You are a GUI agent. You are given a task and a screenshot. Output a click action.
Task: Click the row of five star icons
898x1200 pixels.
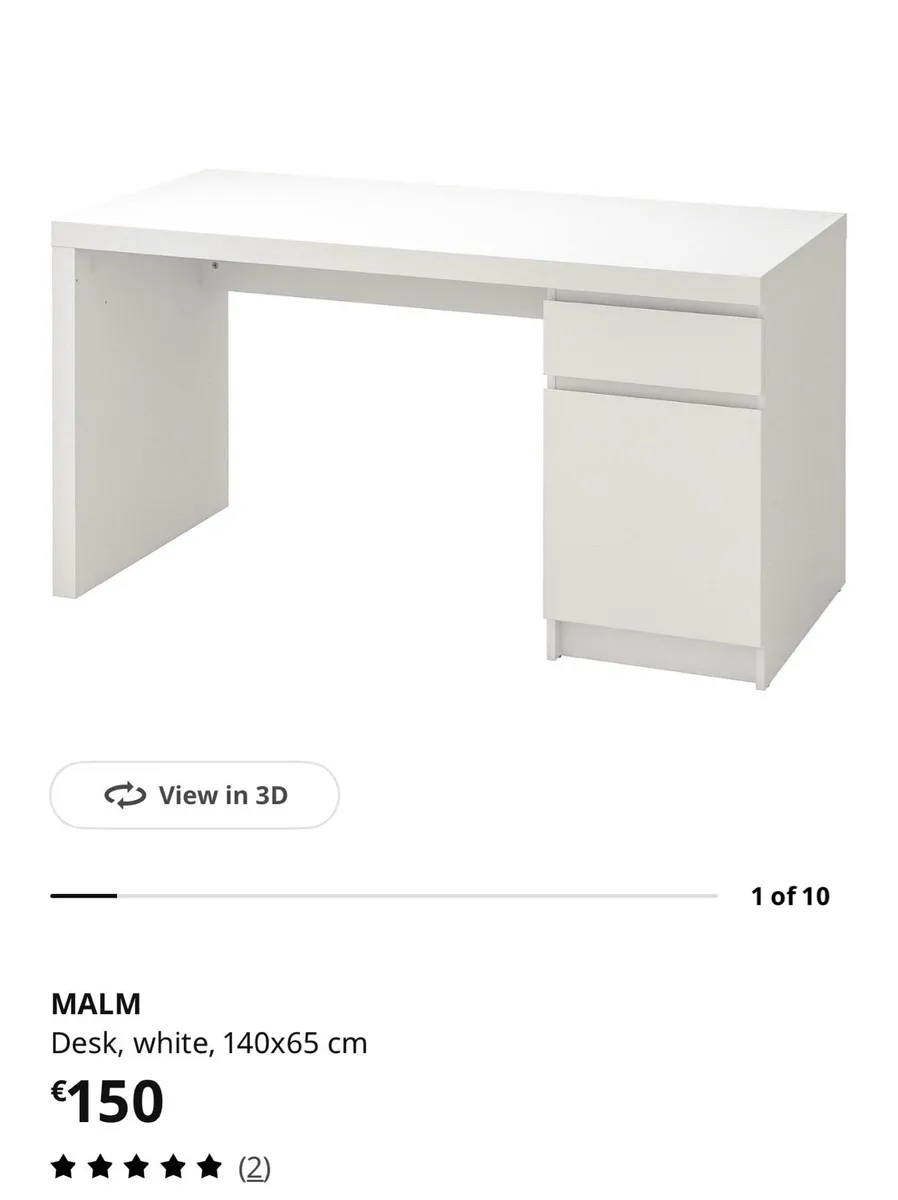pos(133,1166)
